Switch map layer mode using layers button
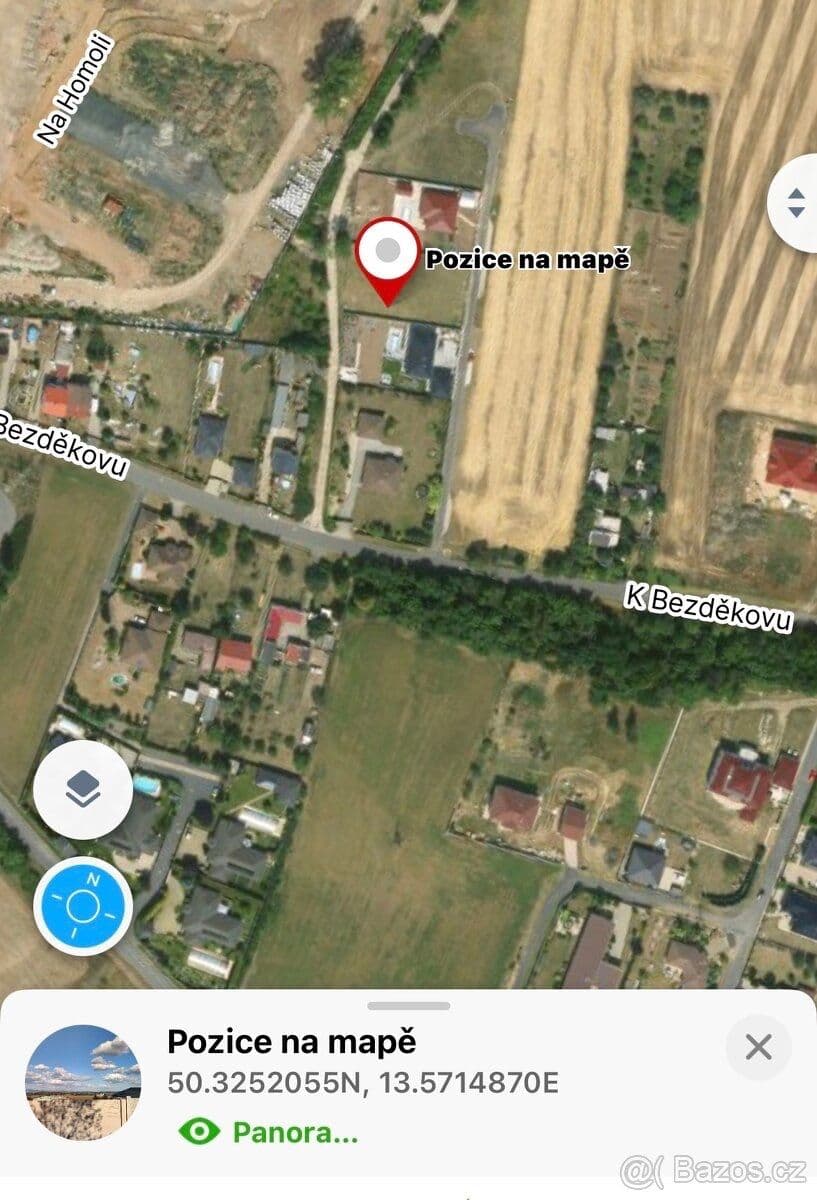Screen dimensions: 817x1200 [83, 789]
